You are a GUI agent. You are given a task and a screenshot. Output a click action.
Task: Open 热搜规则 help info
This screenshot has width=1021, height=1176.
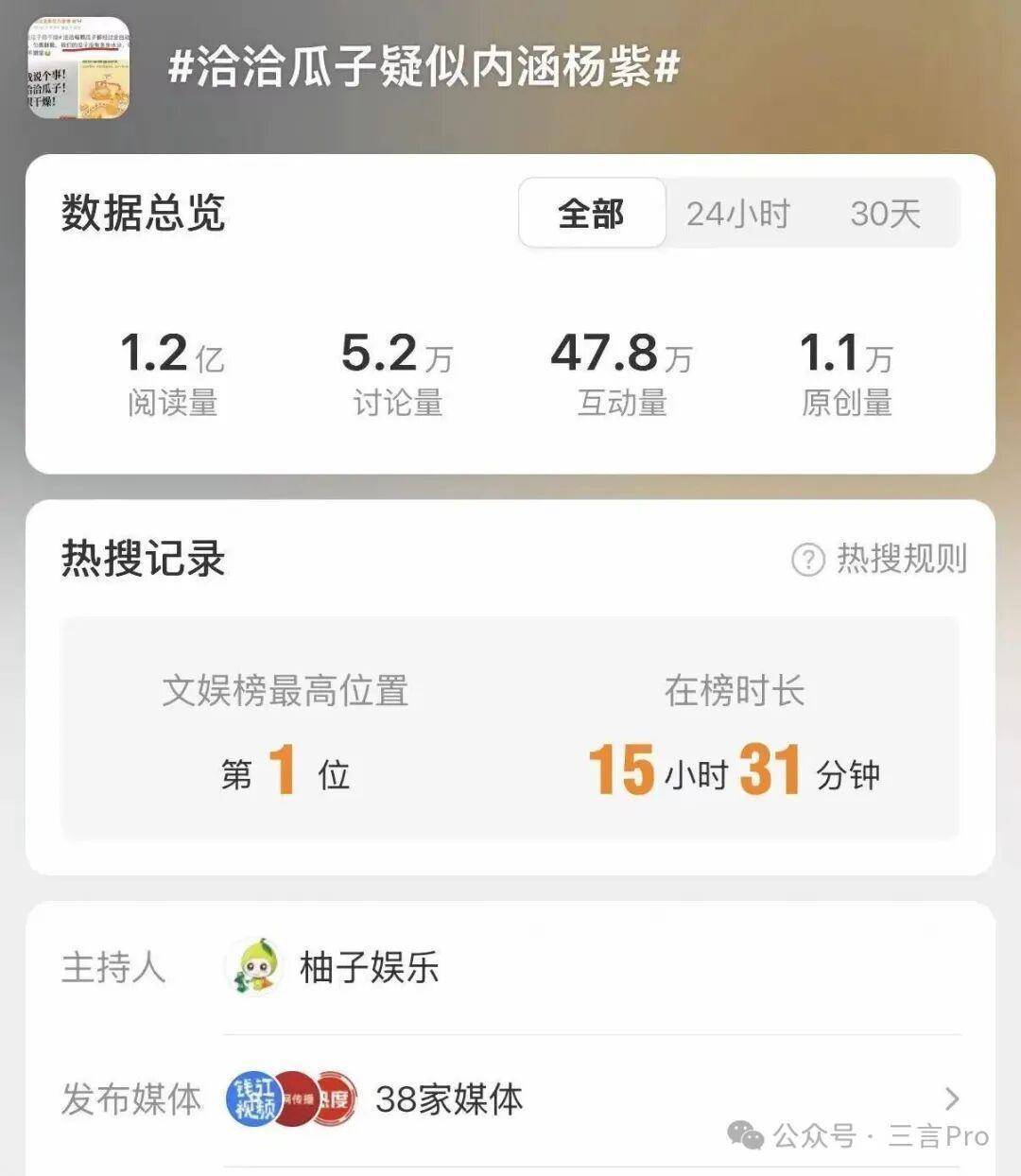(880, 560)
